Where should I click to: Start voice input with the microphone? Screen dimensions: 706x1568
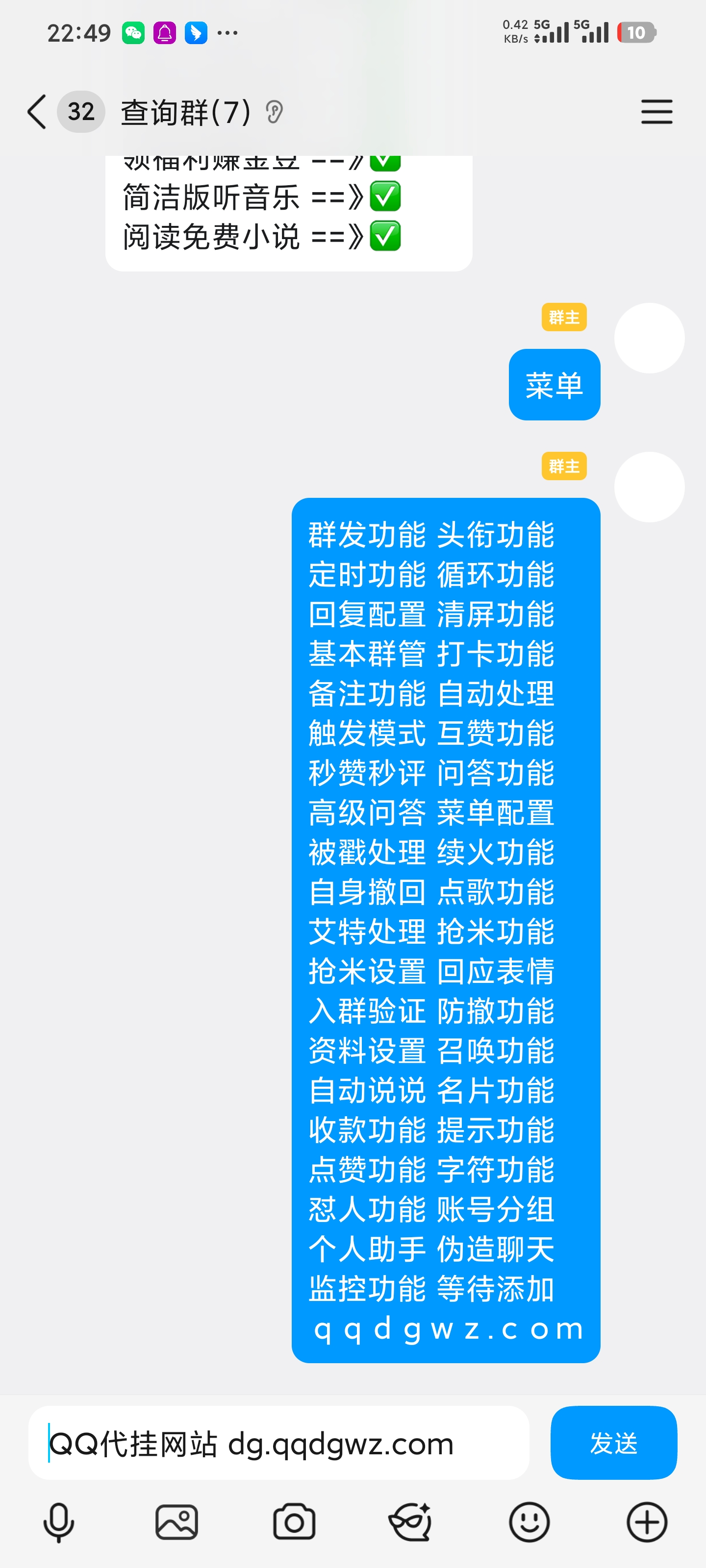click(58, 1522)
